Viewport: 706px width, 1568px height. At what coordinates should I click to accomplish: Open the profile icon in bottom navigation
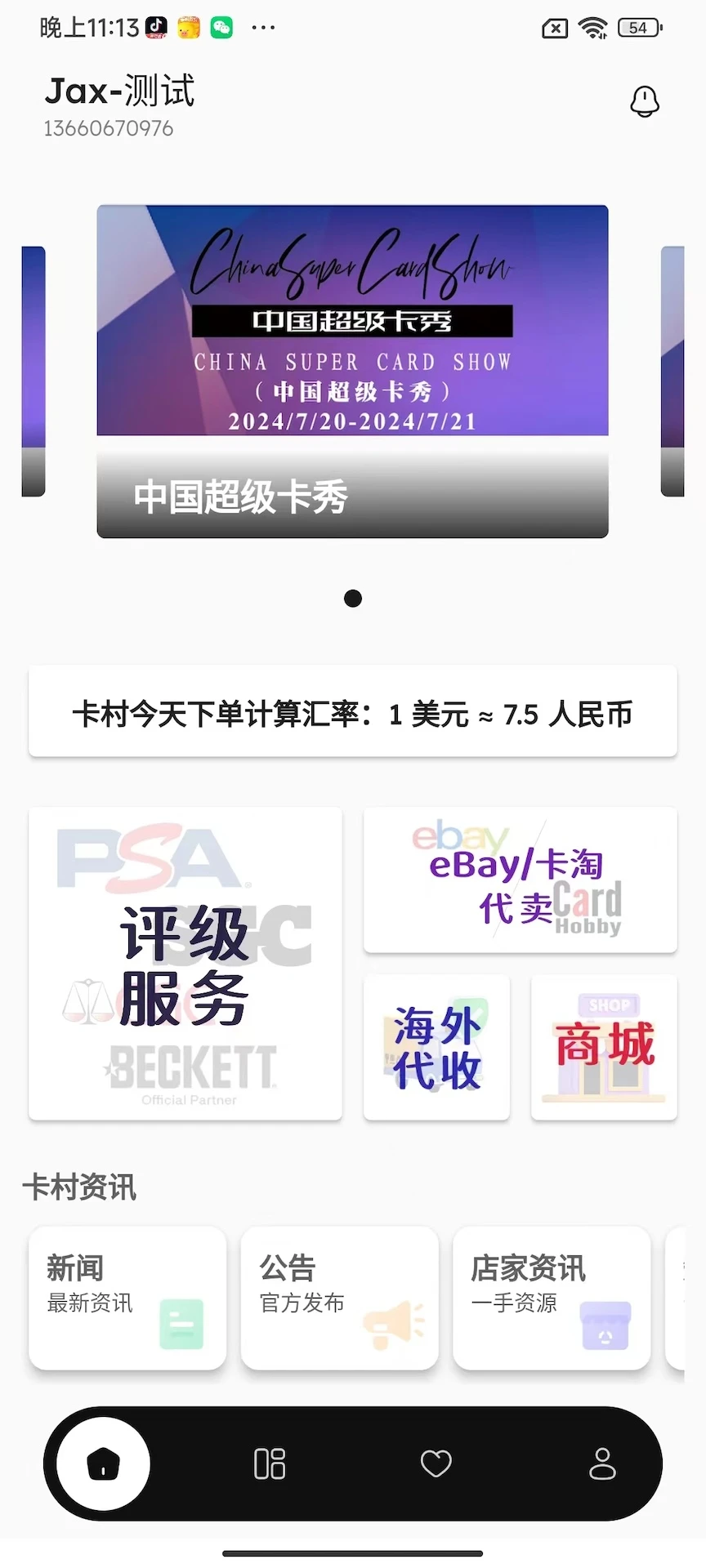tap(602, 1463)
